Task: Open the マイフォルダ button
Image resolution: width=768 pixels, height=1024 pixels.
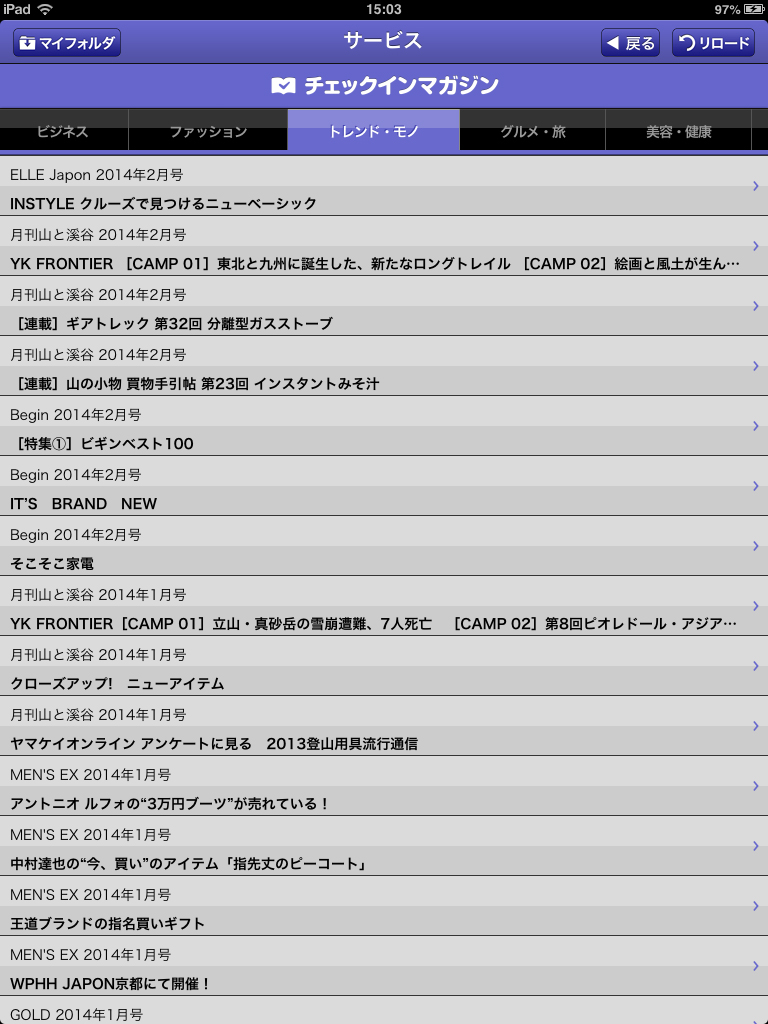Action: pyautogui.click(x=67, y=43)
